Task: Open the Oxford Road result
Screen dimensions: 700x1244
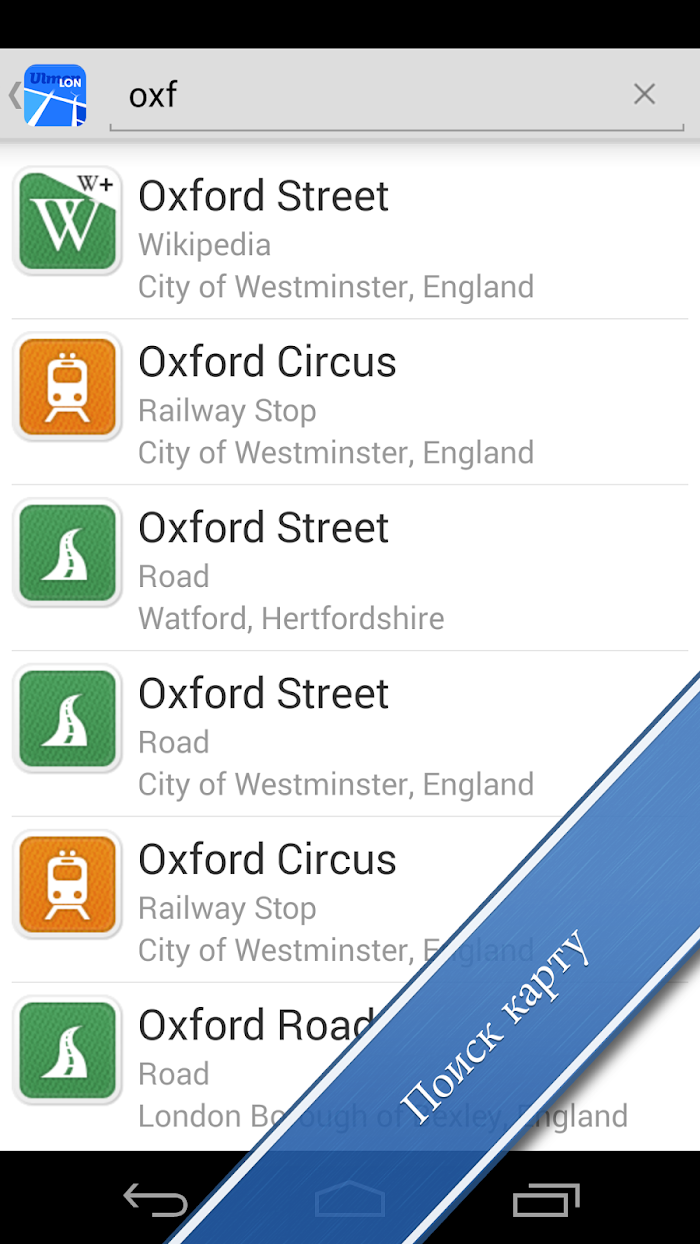Action: click(350, 1066)
